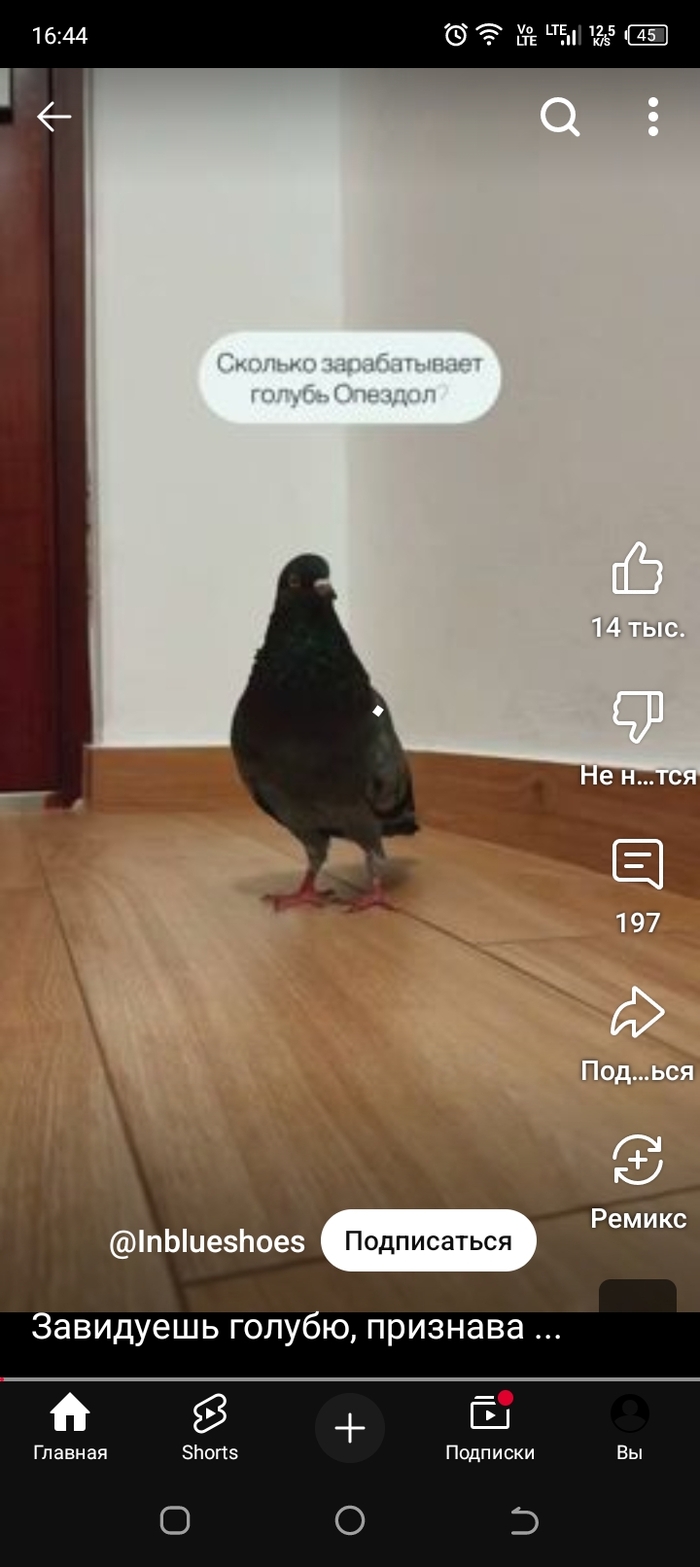The image size is (700, 1567).
Task: Open system recent apps
Action: 175,1521
